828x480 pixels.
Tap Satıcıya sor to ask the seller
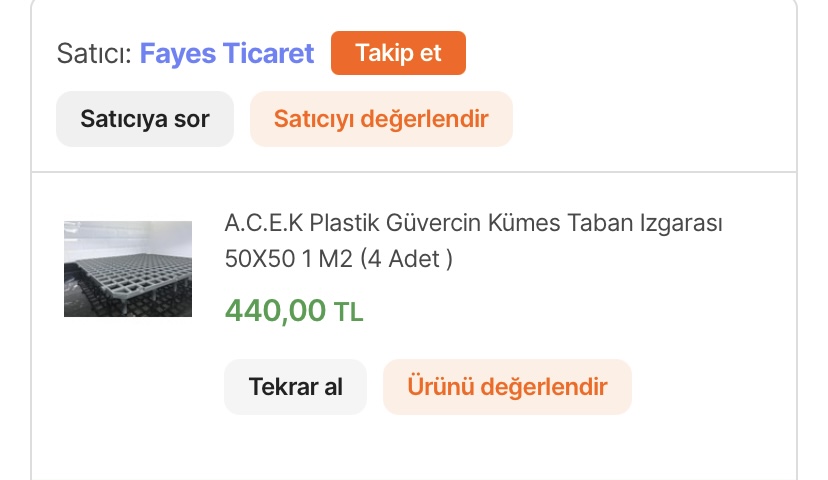pos(145,119)
